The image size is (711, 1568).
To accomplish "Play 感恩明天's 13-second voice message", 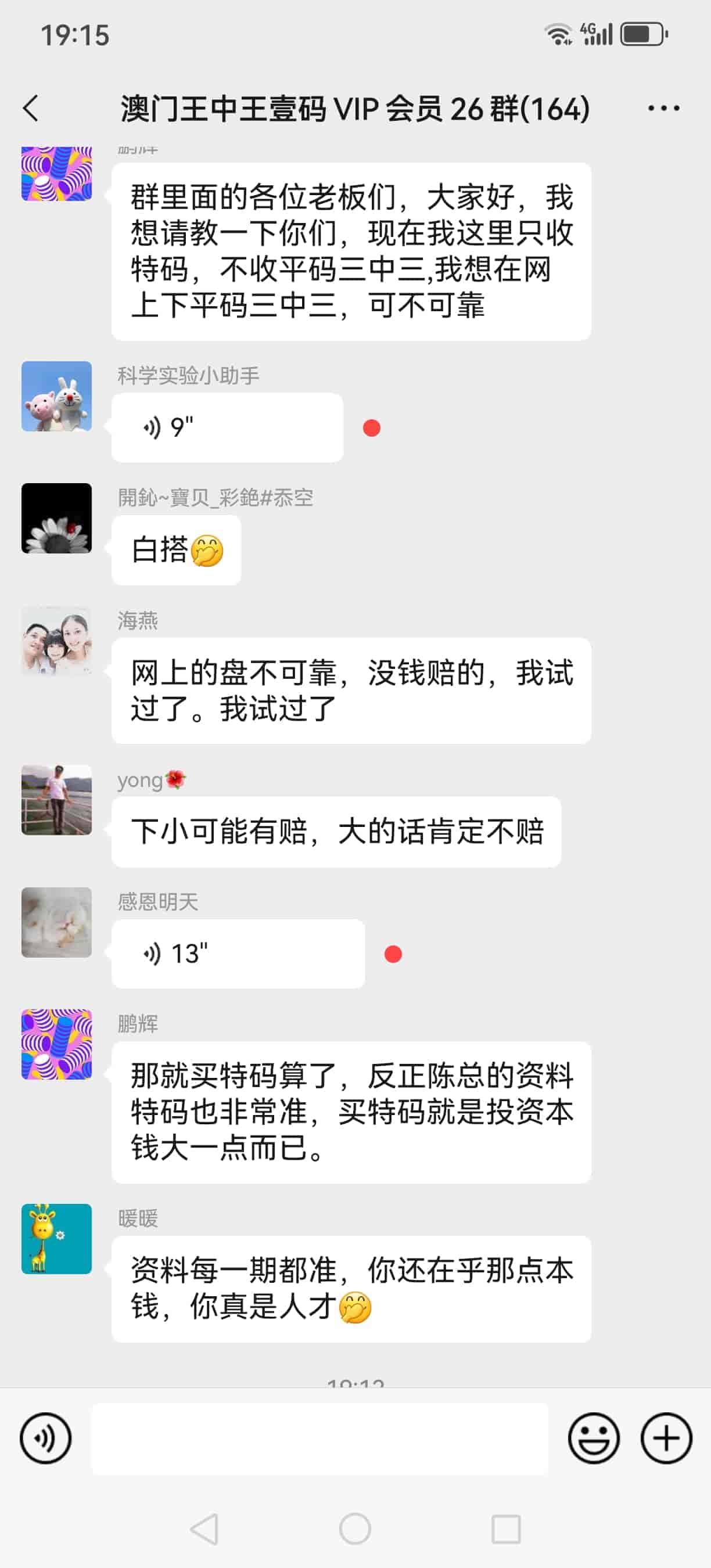I will 238,953.
